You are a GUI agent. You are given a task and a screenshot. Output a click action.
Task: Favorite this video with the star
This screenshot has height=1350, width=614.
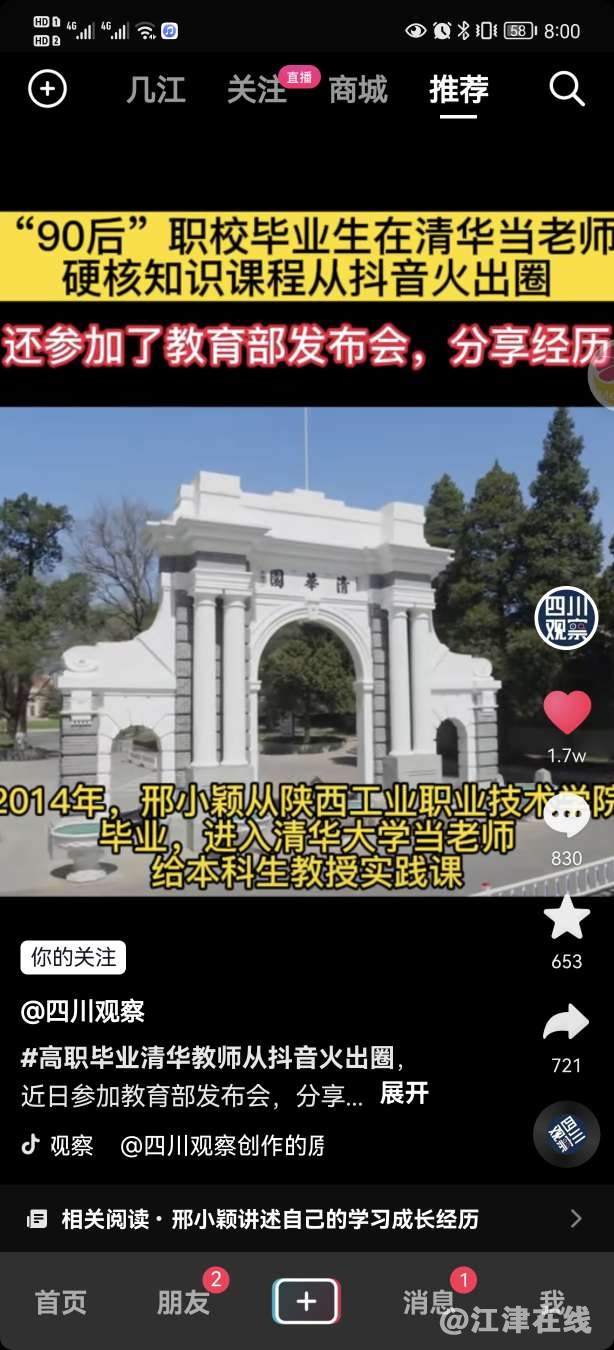pos(566,918)
